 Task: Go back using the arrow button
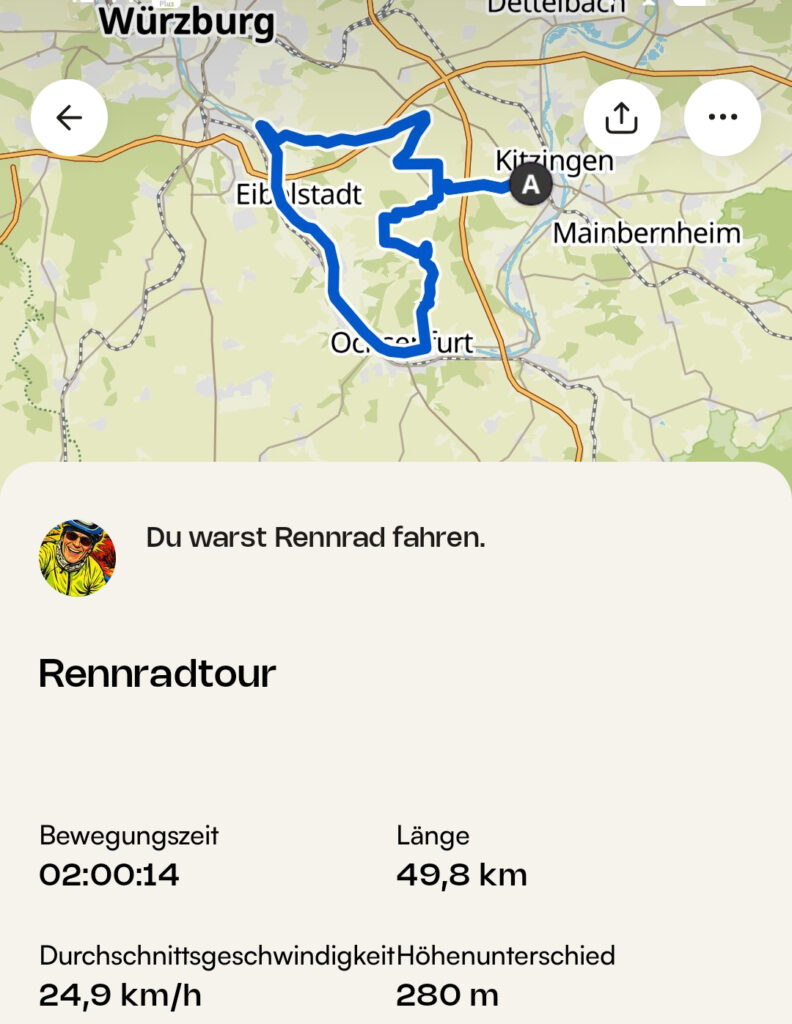click(69, 118)
